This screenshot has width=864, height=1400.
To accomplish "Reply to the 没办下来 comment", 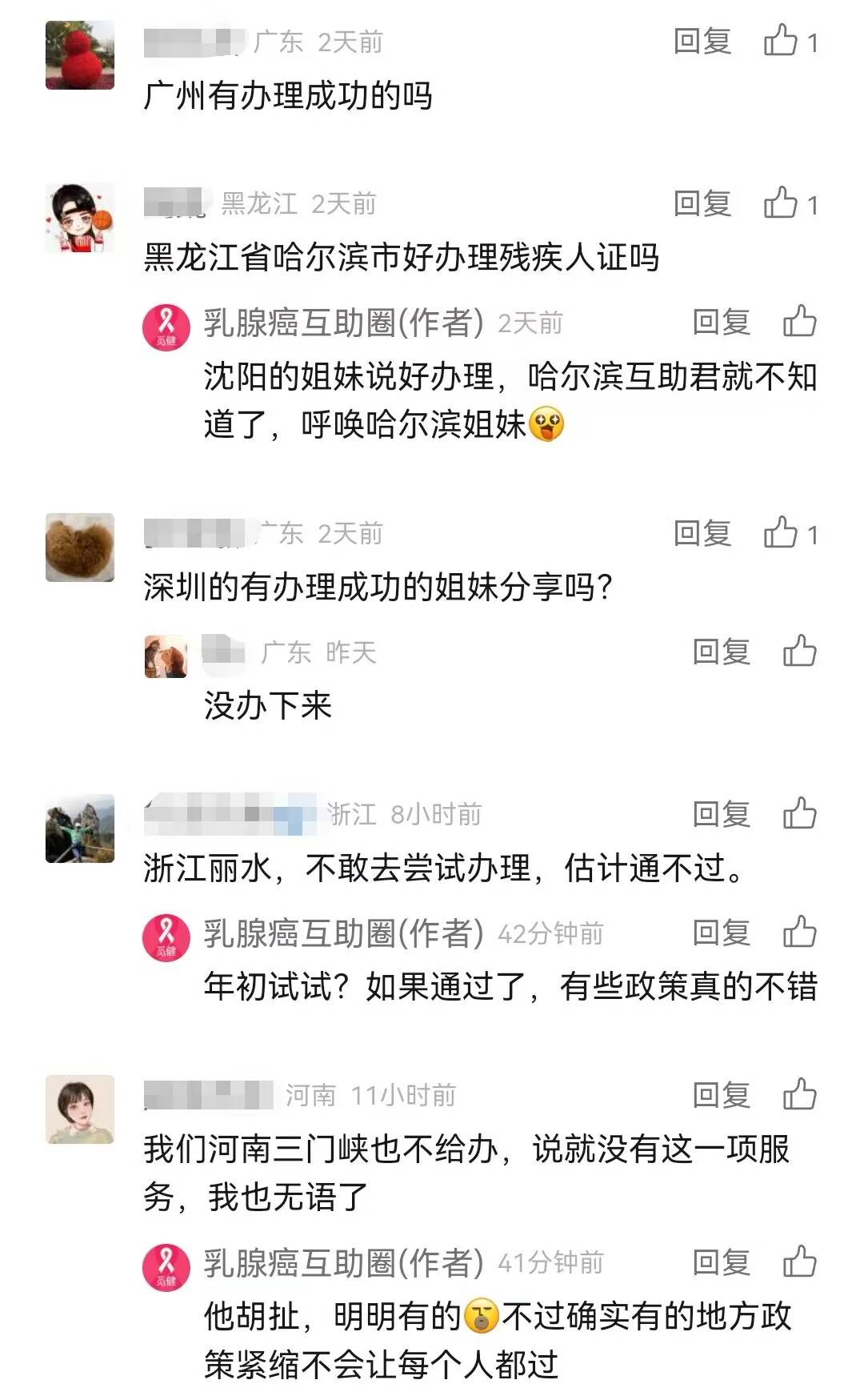I will [722, 652].
